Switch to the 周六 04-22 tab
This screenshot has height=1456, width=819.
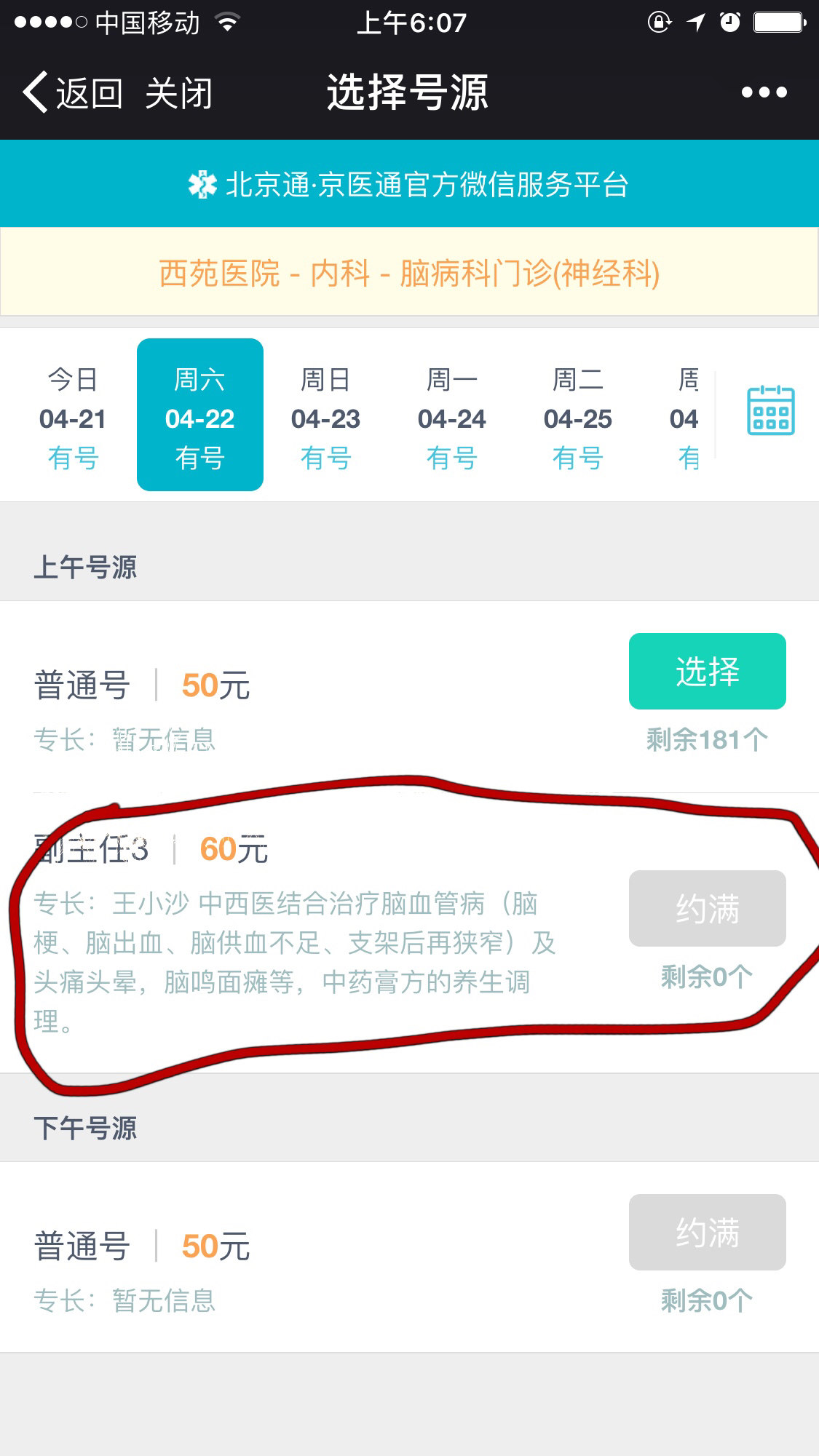[x=200, y=416]
